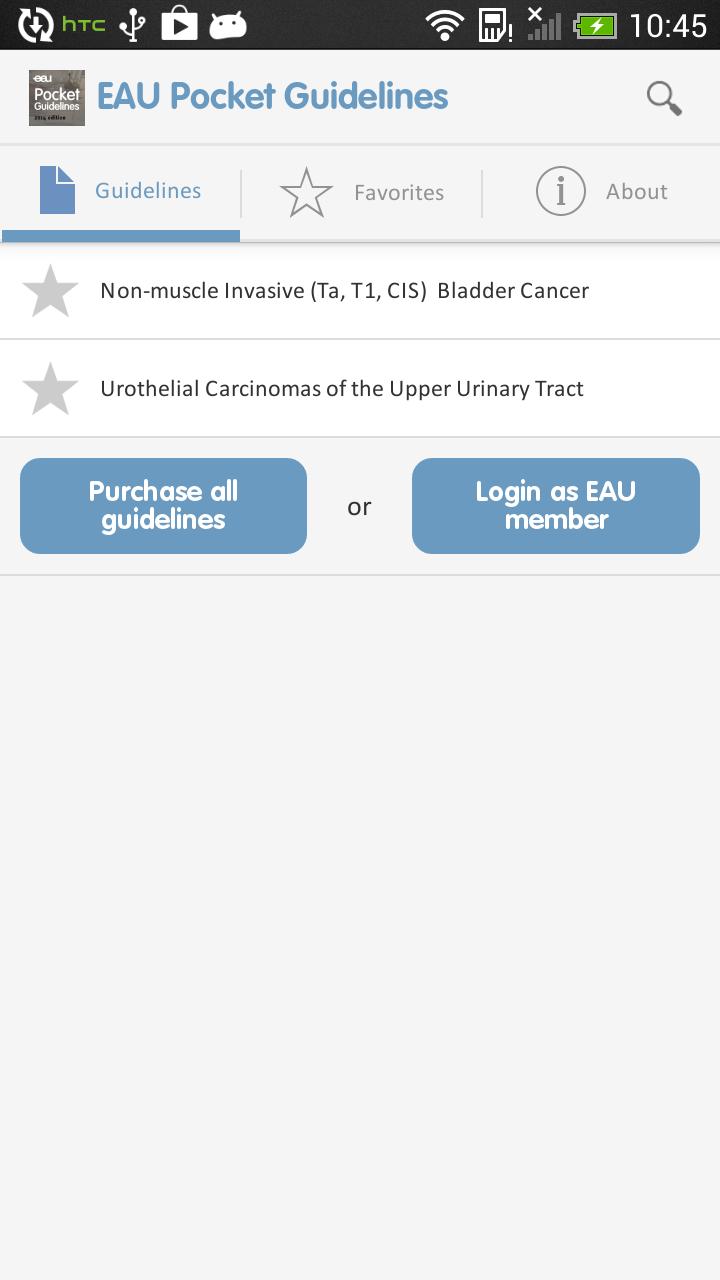Click the EAU Pocket Guidelines app logo
The width and height of the screenshot is (720, 1280).
[x=57, y=97]
